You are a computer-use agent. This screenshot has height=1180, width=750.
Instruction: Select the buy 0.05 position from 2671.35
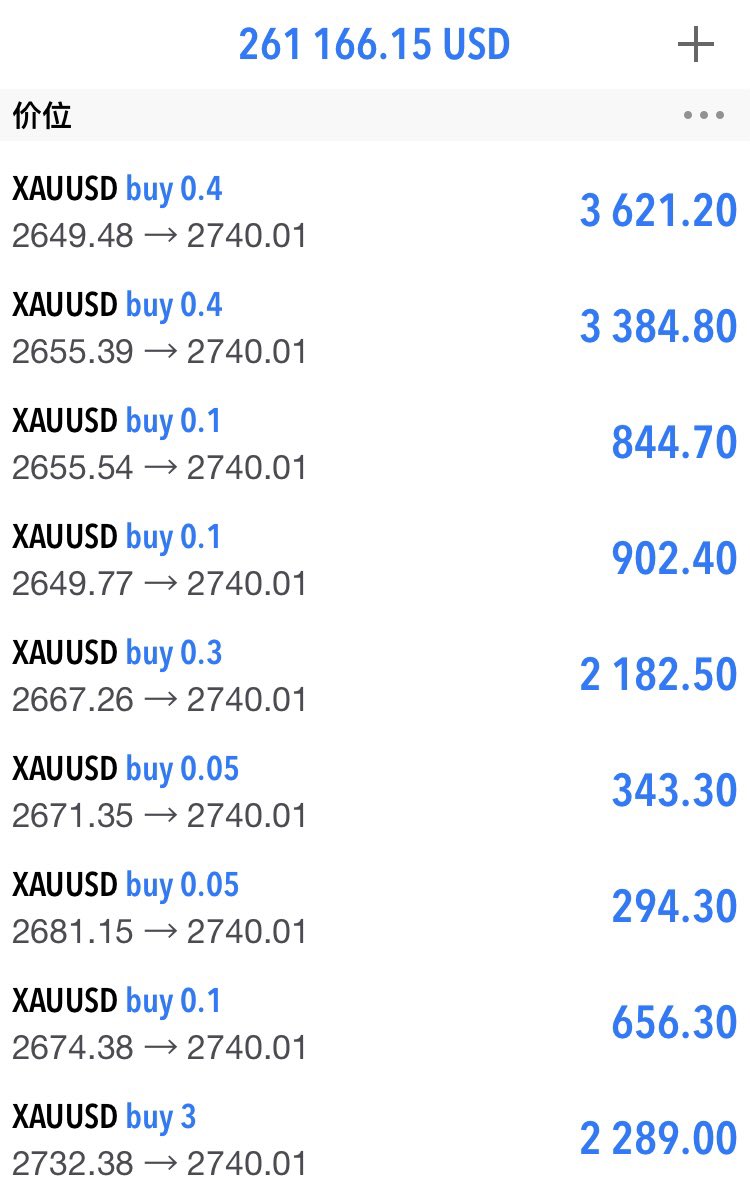tap(375, 792)
